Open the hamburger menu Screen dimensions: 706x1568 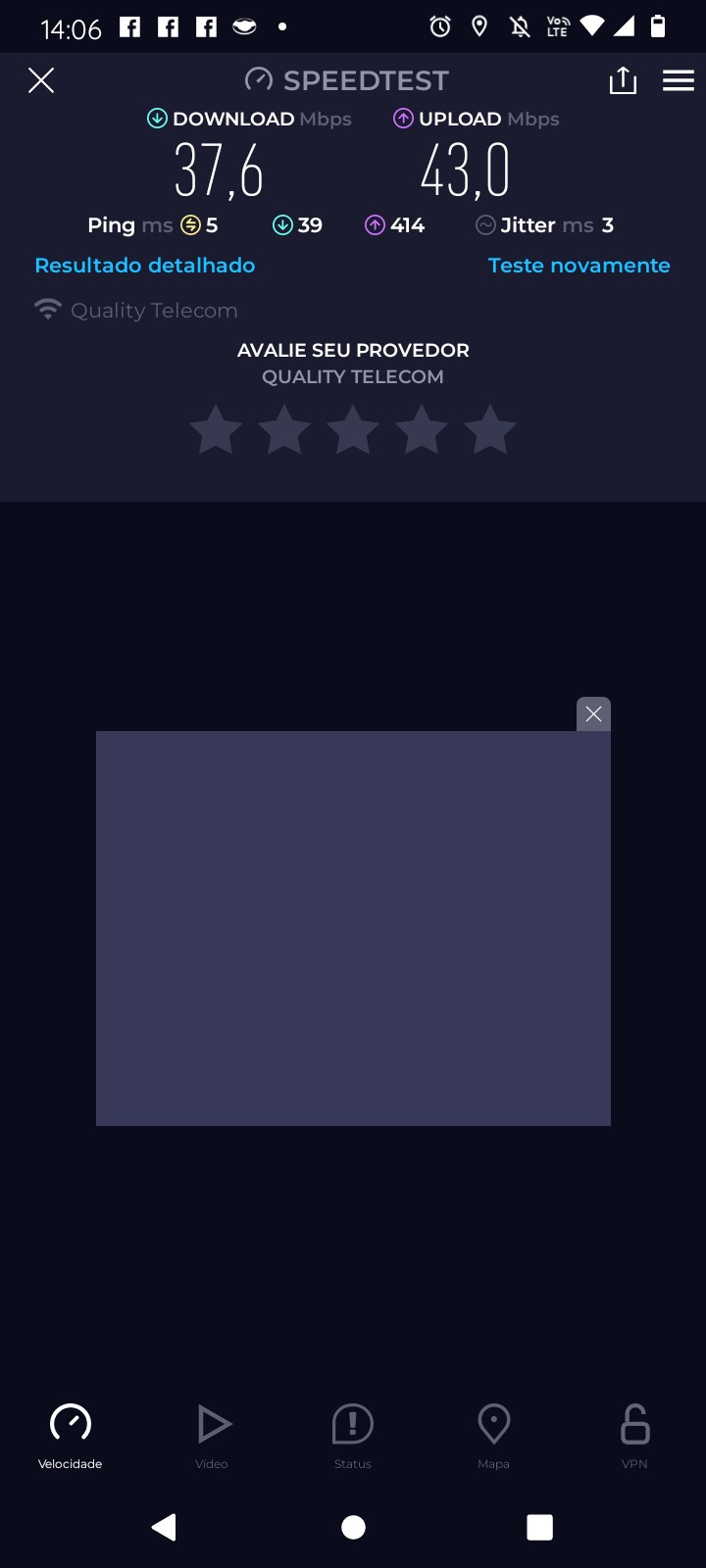(x=679, y=80)
